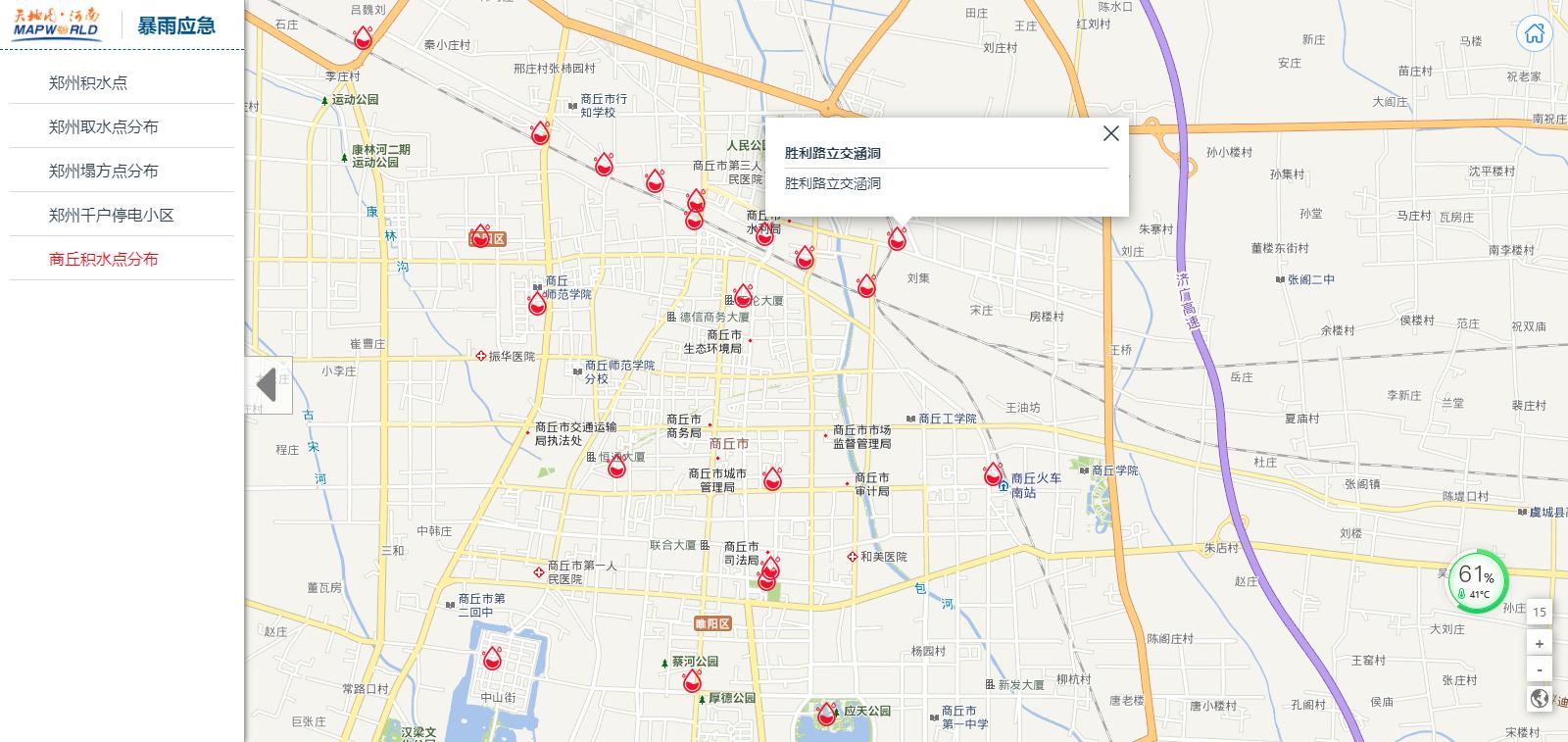Select 郑州取水点分布 from the sidebar
1568x742 pixels.
tap(103, 127)
